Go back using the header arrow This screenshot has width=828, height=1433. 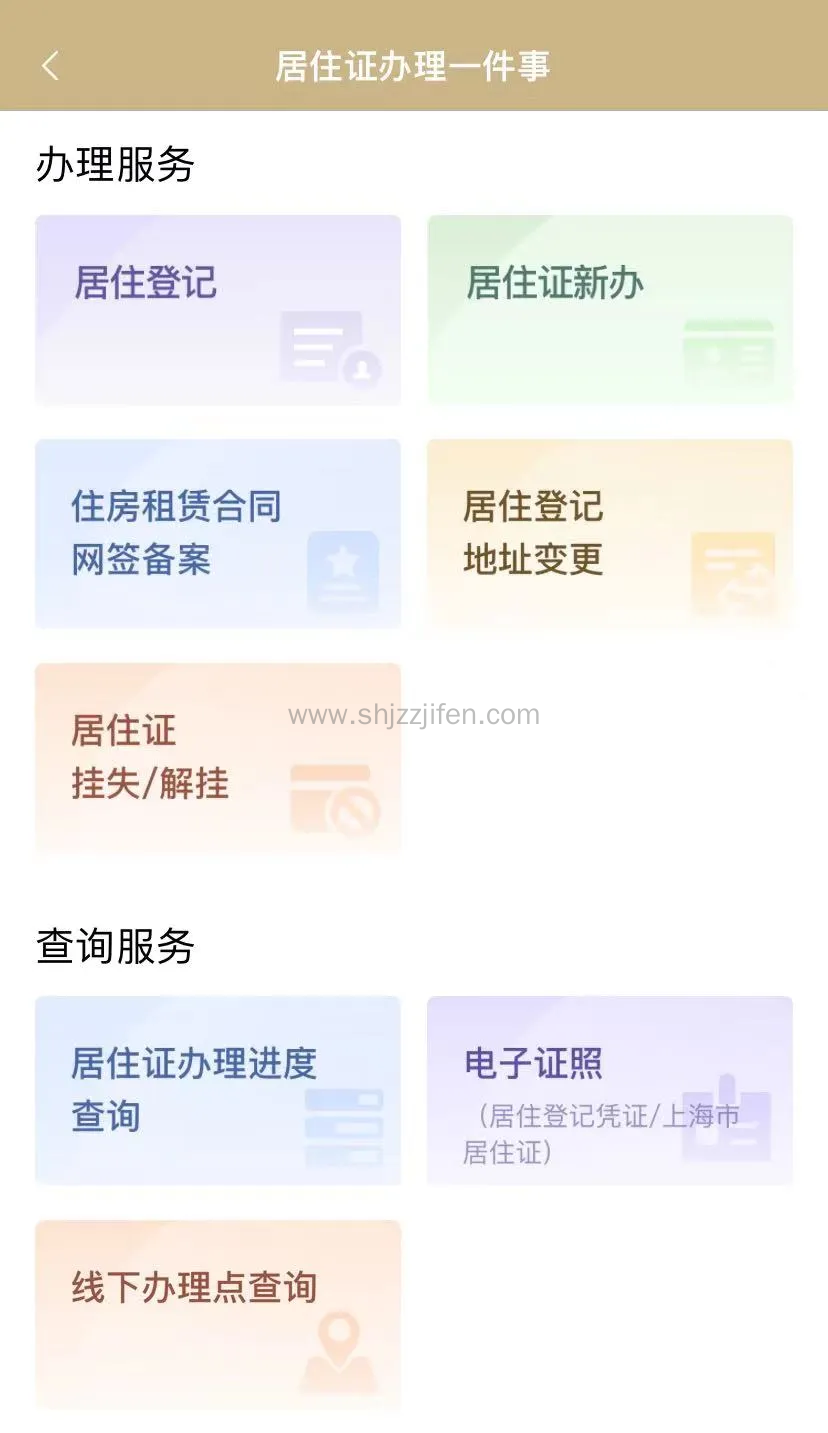(50, 66)
